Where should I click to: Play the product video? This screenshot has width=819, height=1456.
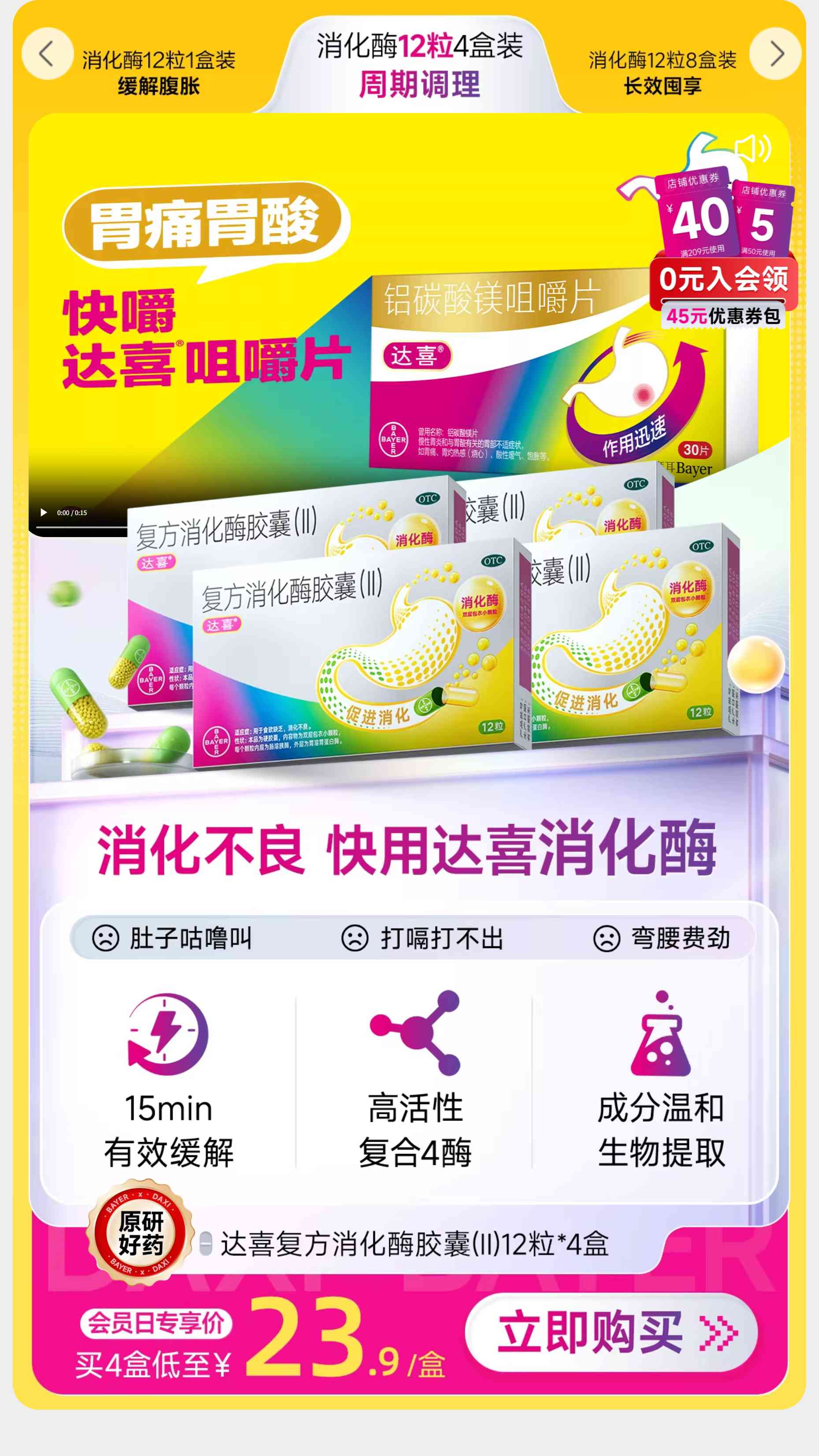coord(44,513)
